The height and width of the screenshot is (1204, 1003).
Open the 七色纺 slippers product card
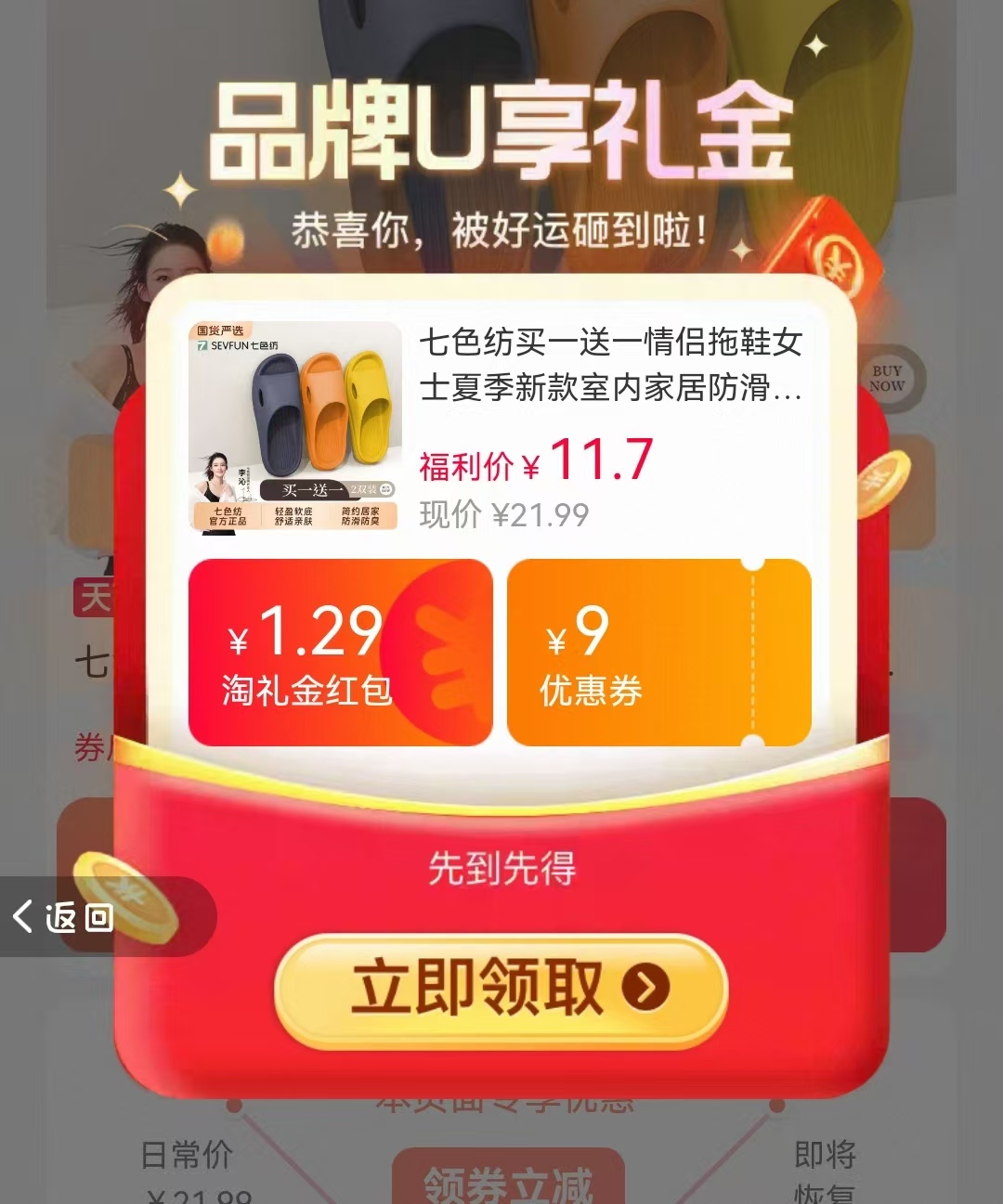[500, 425]
